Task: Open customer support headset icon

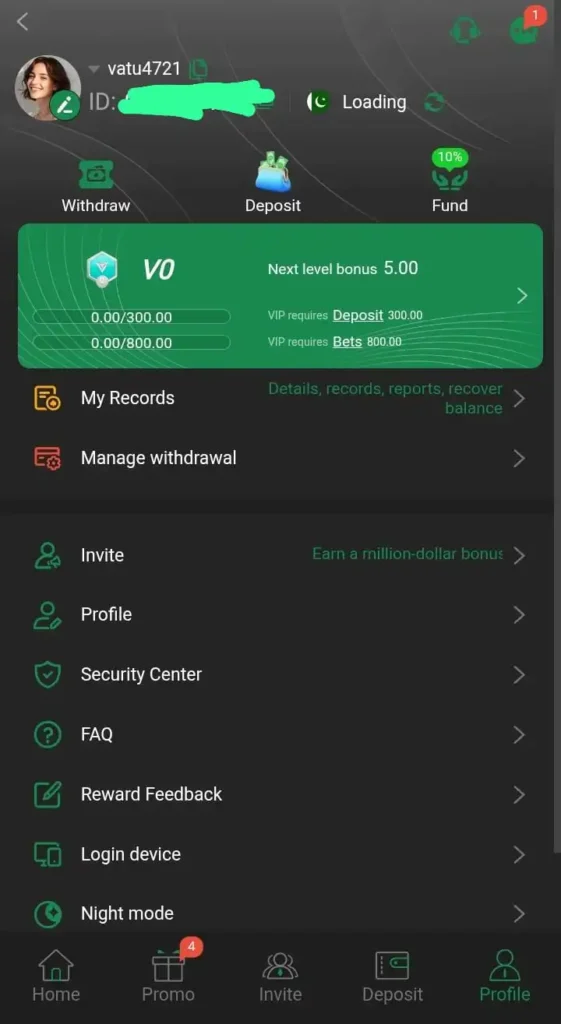Action: [x=465, y=29]
